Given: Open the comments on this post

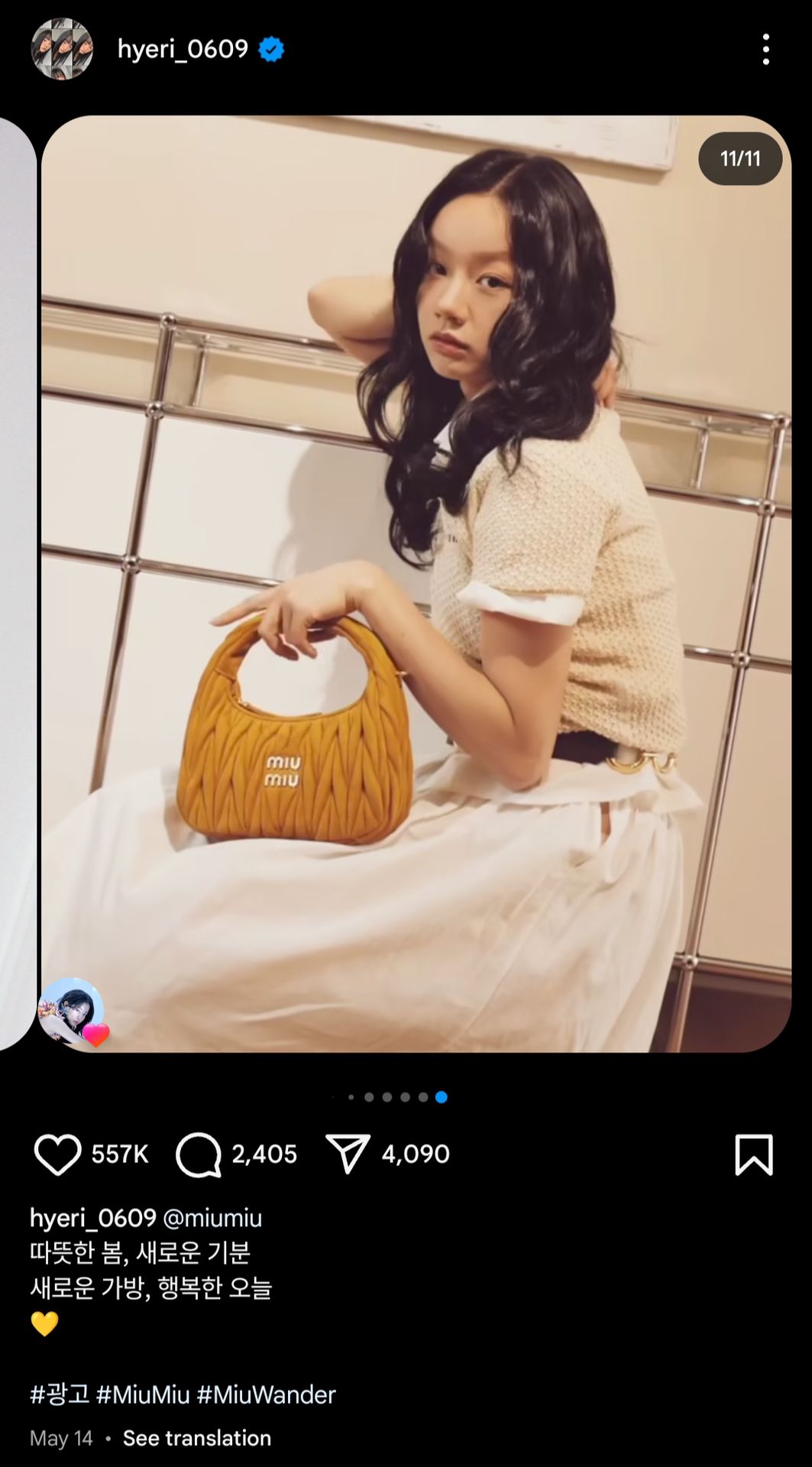Looking at the screenshot, I should coord(199,1154).
